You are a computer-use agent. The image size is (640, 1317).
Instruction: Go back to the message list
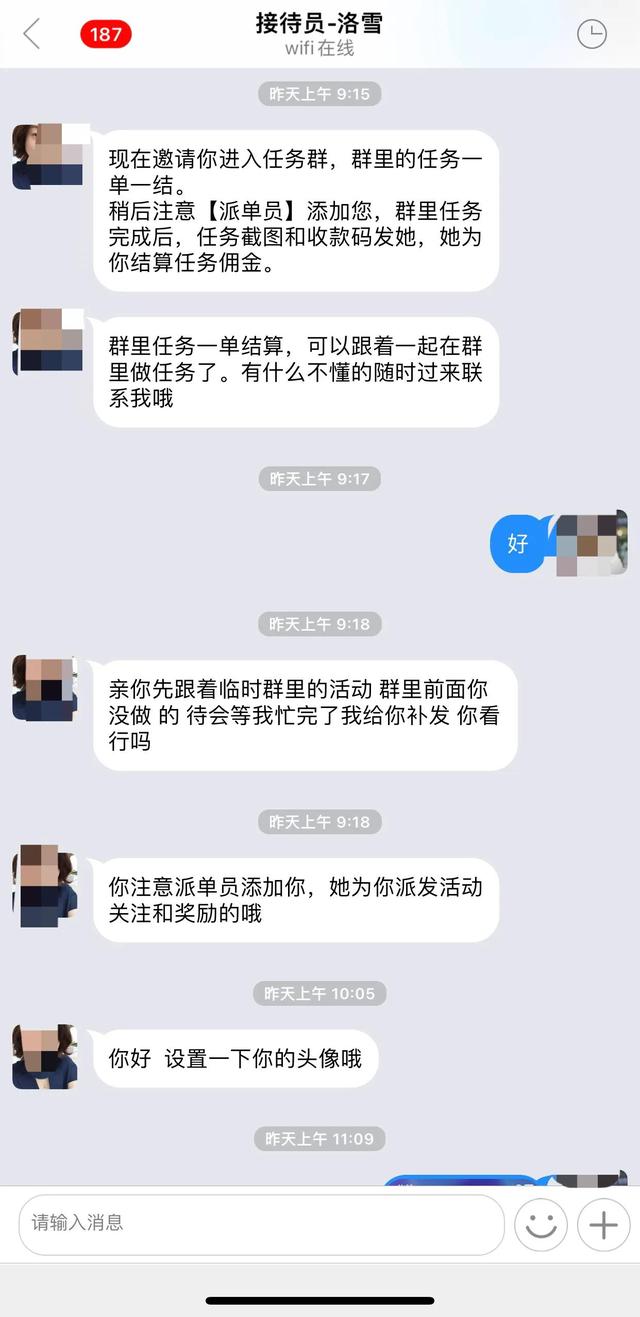click(32, 34)
